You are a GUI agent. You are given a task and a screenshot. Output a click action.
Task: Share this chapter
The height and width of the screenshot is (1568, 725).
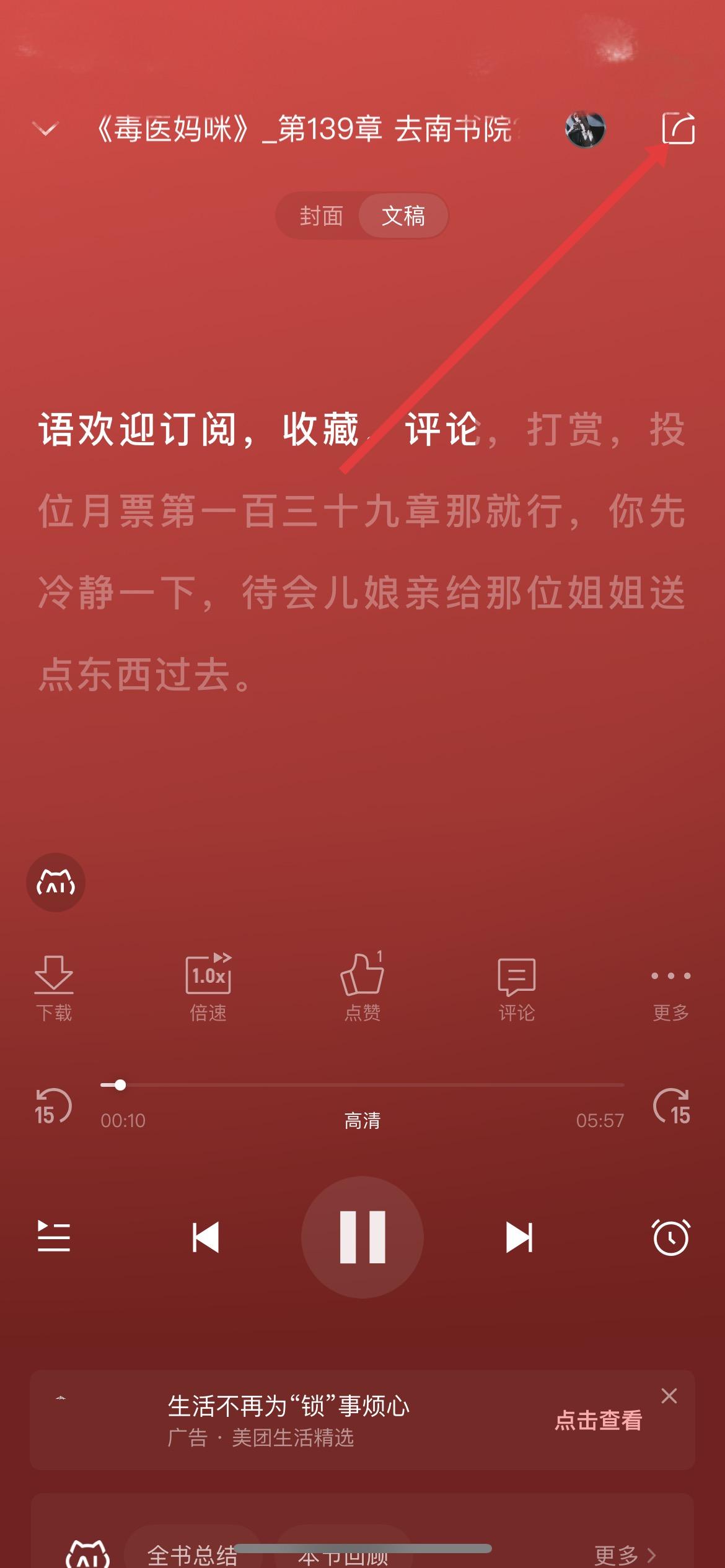(x=678, y=129)
